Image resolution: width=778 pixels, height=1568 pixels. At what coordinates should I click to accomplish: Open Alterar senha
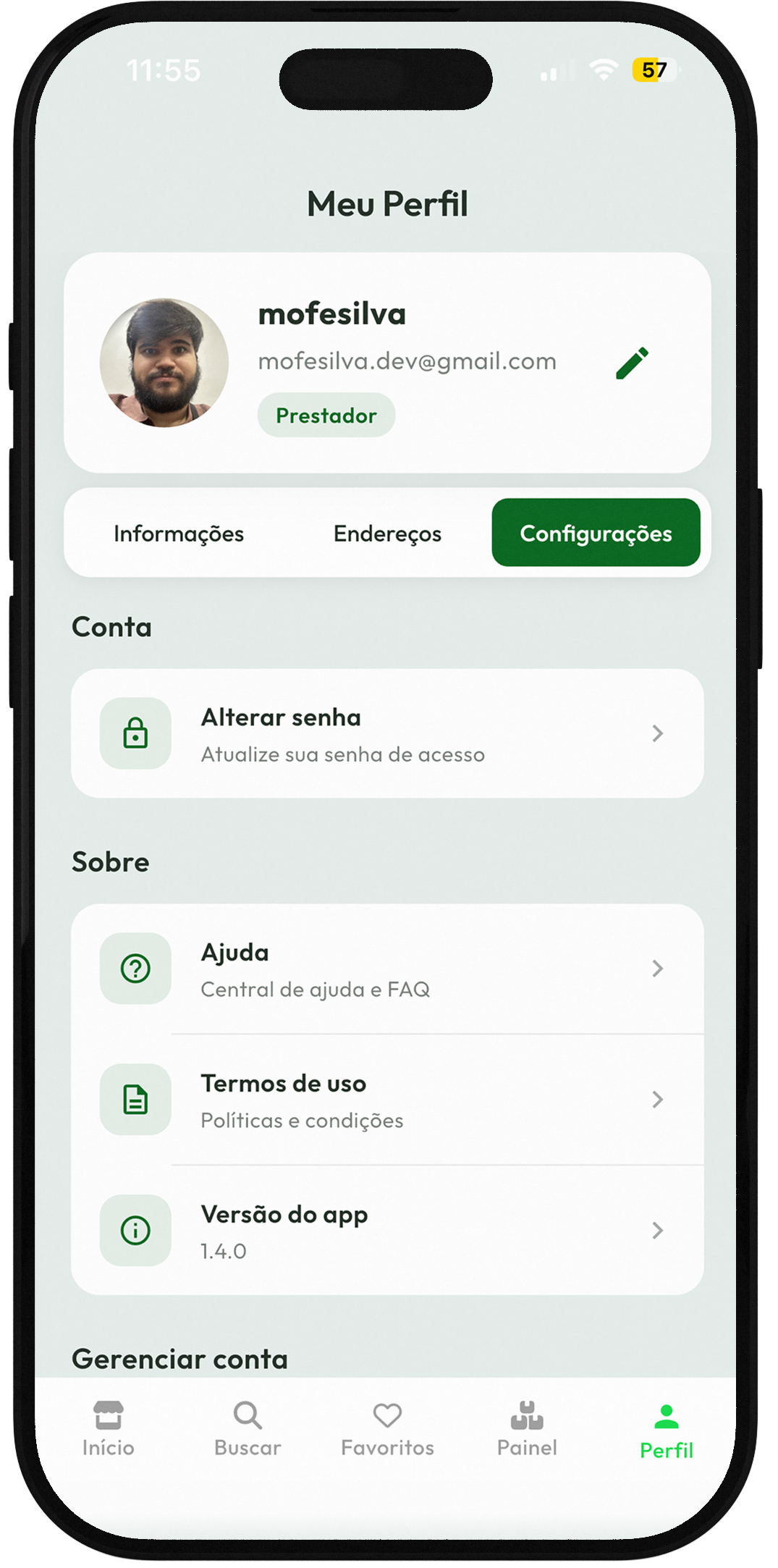click(x=387, y=733)
